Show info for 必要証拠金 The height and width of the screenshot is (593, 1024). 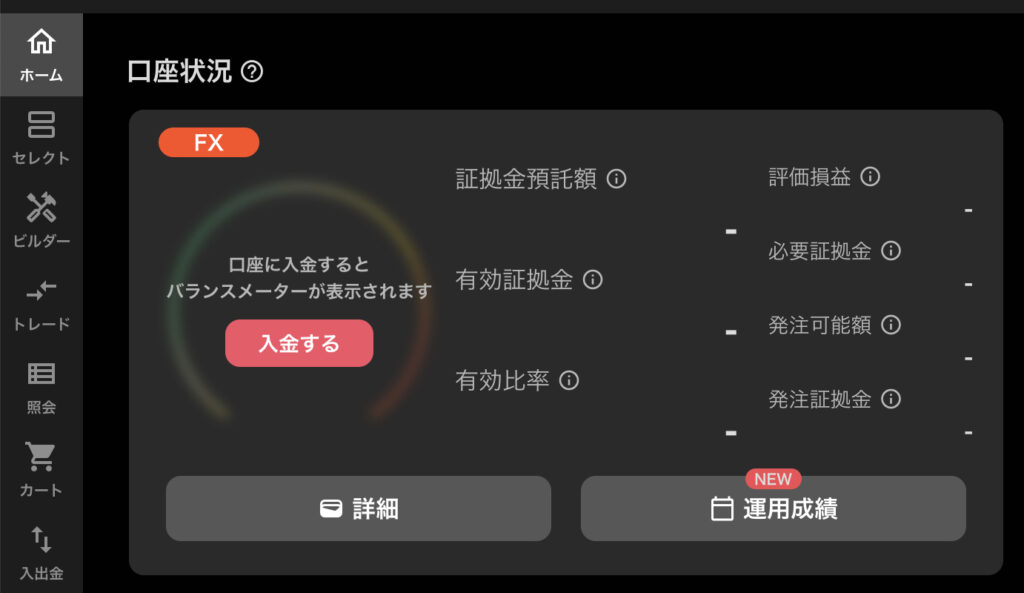tap(890, 251)
